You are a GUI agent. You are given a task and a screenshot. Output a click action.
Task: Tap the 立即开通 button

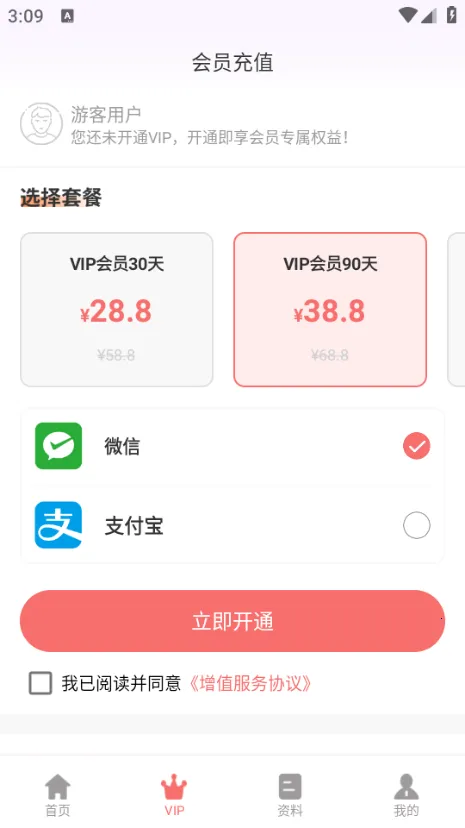coord(232,621)
